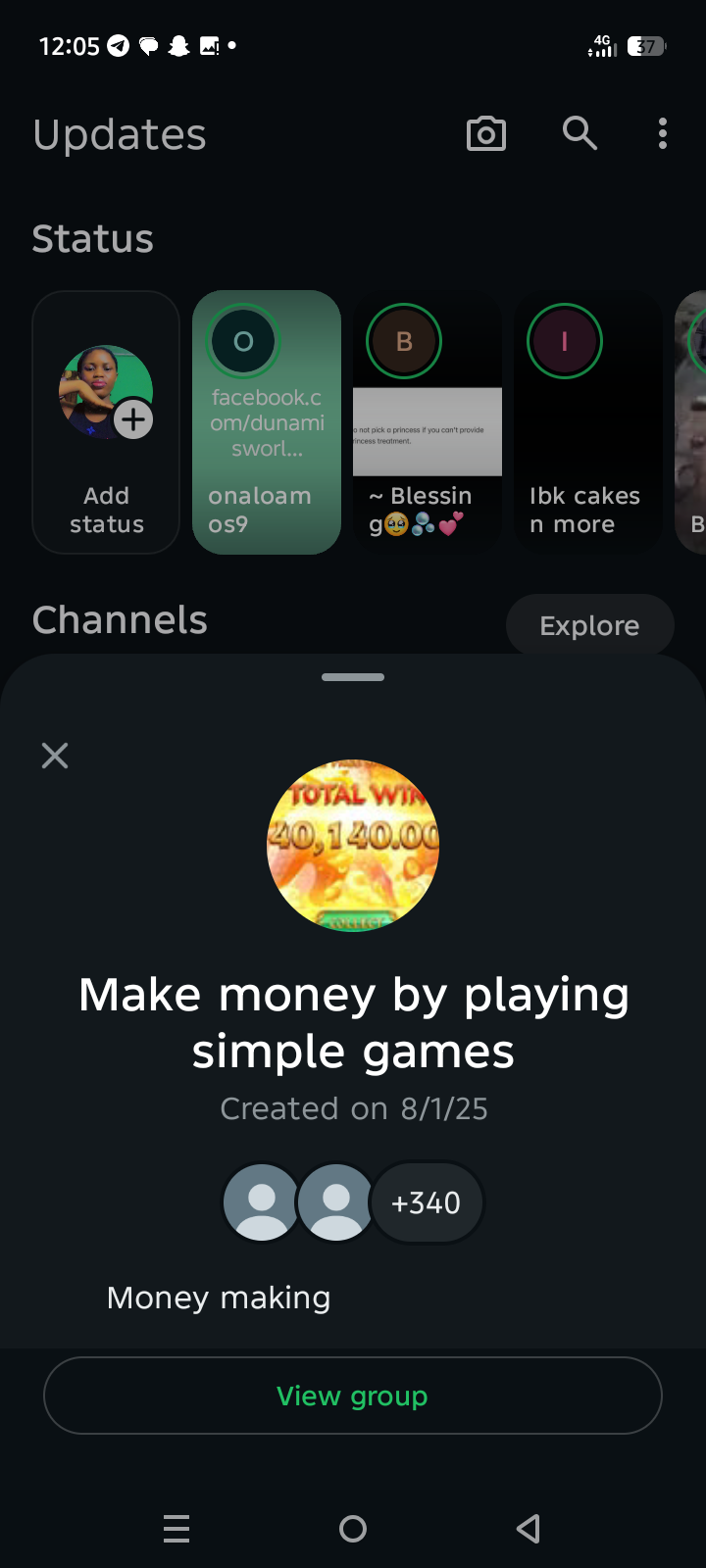View ~ Blessing's status
Image resolution: width=706 pixels, height=1568 pixels.
428,422
